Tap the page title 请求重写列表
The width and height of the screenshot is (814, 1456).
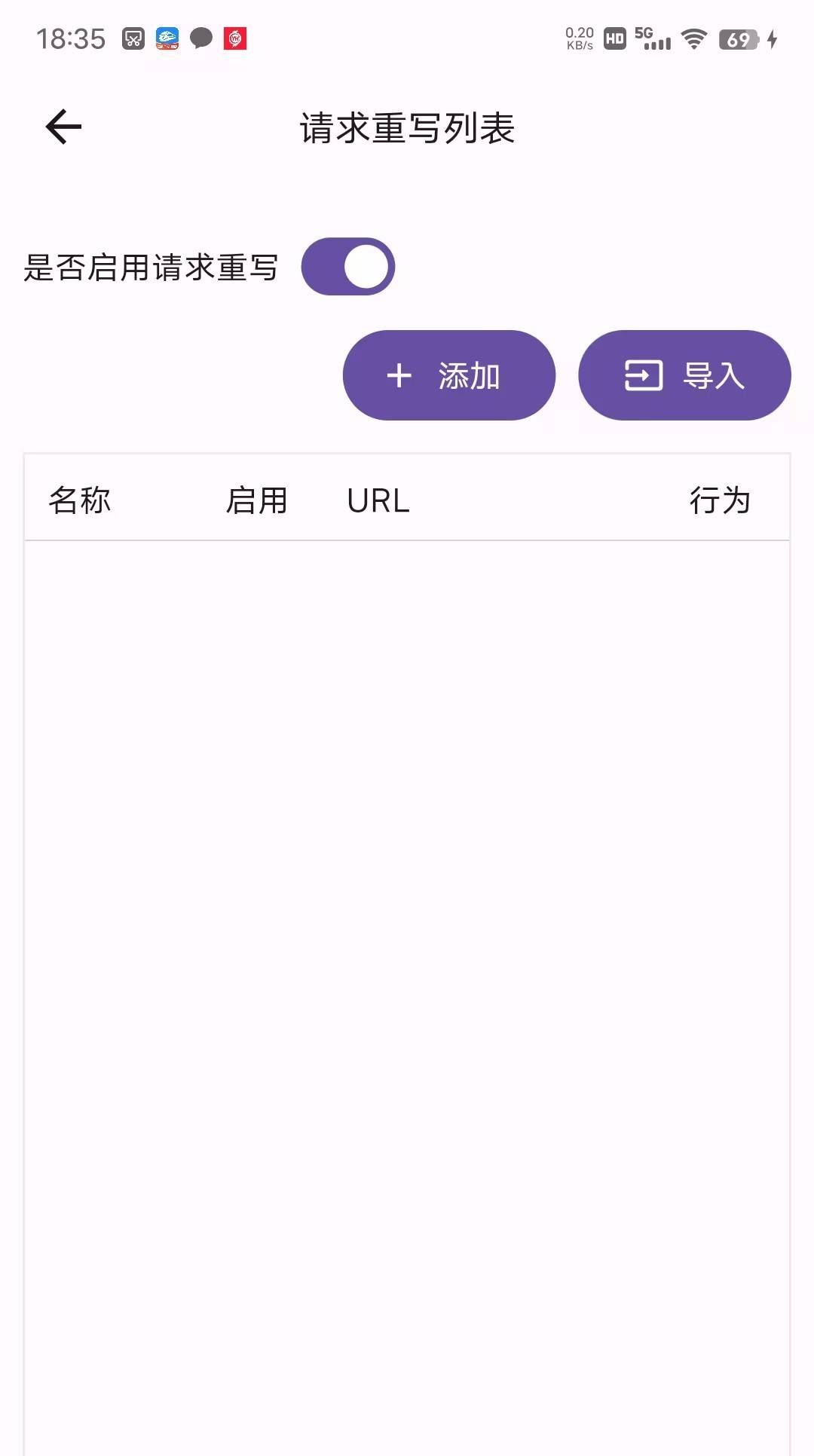(407, 128)
